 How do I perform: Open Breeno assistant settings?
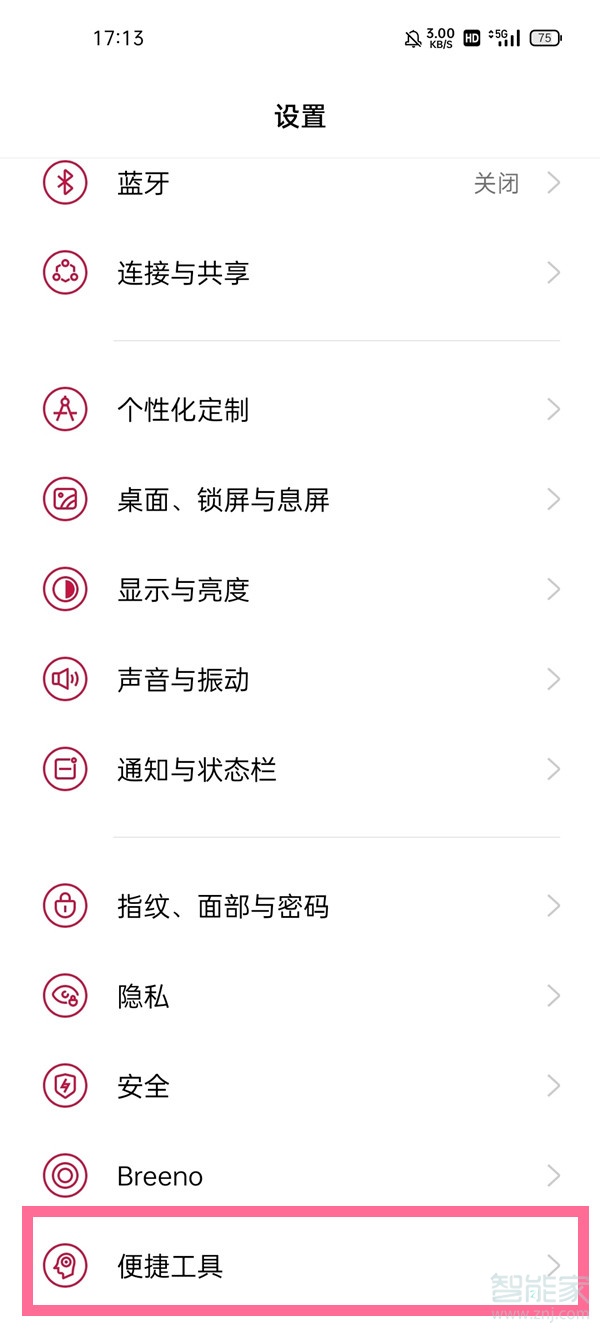[x=300, y=1176]
